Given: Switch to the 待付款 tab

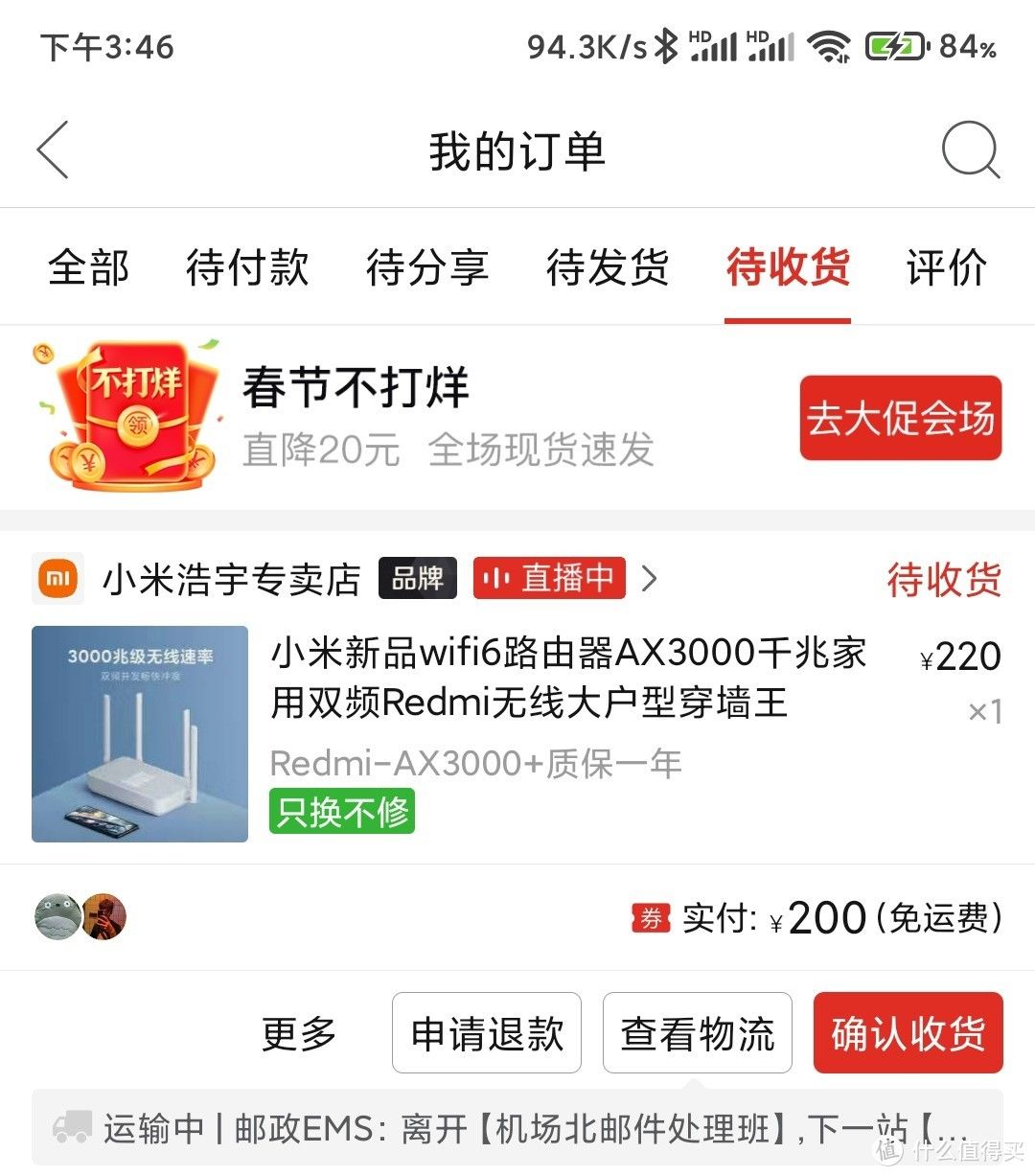Looking at the screenshot, I should pos(247,267).
